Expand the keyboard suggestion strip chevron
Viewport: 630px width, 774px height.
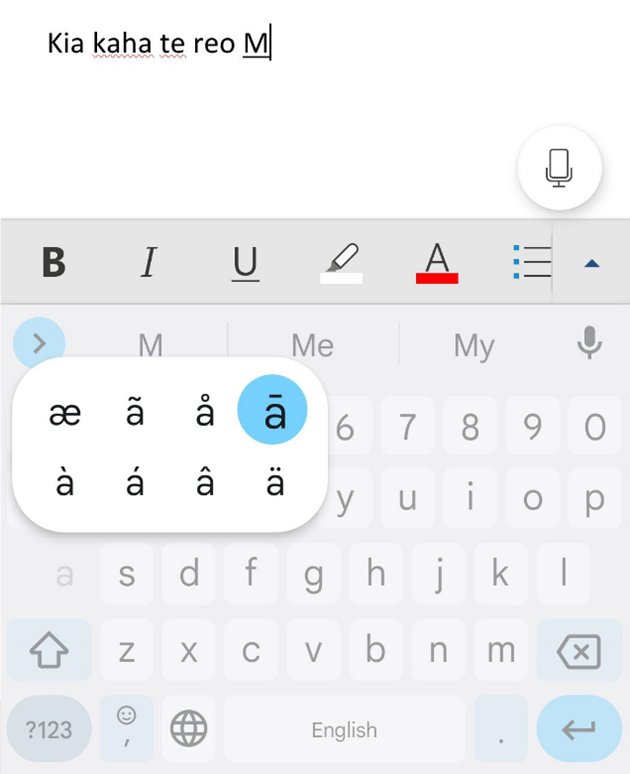[39, 345]
